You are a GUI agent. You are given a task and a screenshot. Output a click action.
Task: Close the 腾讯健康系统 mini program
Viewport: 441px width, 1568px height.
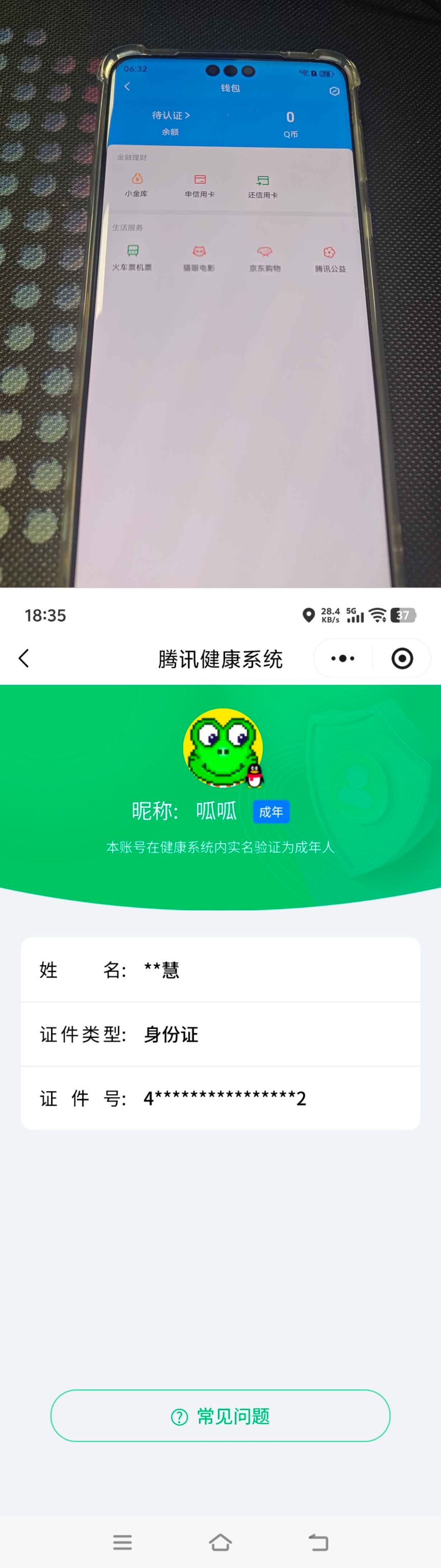click(x=402, y=658)
